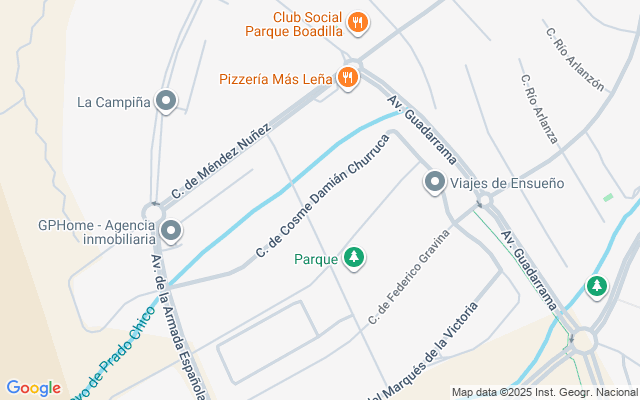
Task: Open the Parque green tree marker
Action: coord(353,259)
